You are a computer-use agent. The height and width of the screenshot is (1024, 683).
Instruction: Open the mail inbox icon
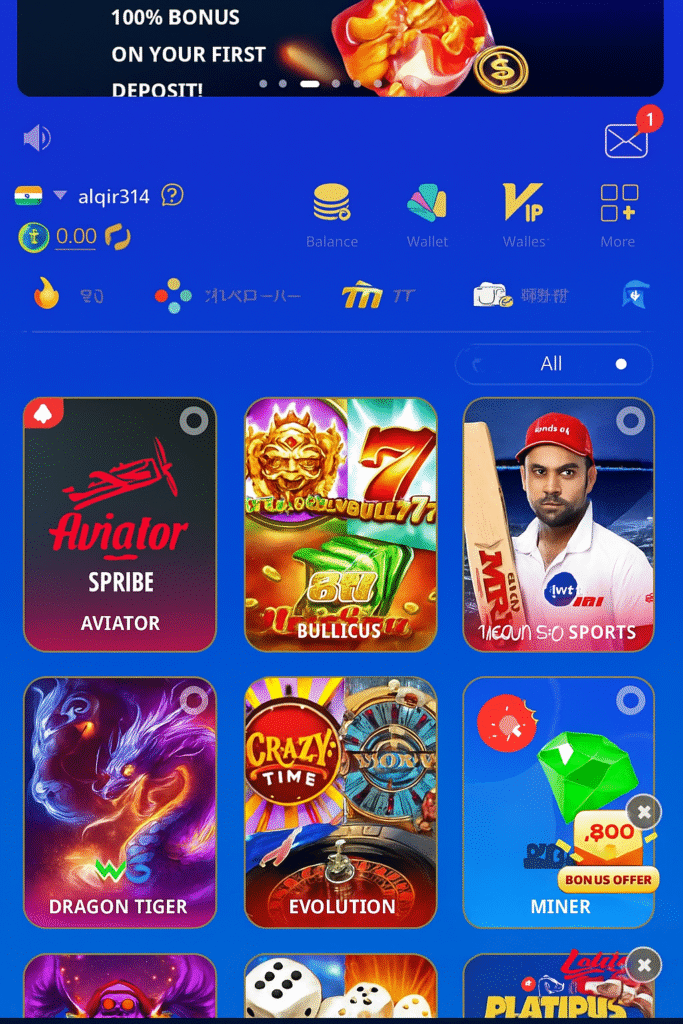coord(627,140)
